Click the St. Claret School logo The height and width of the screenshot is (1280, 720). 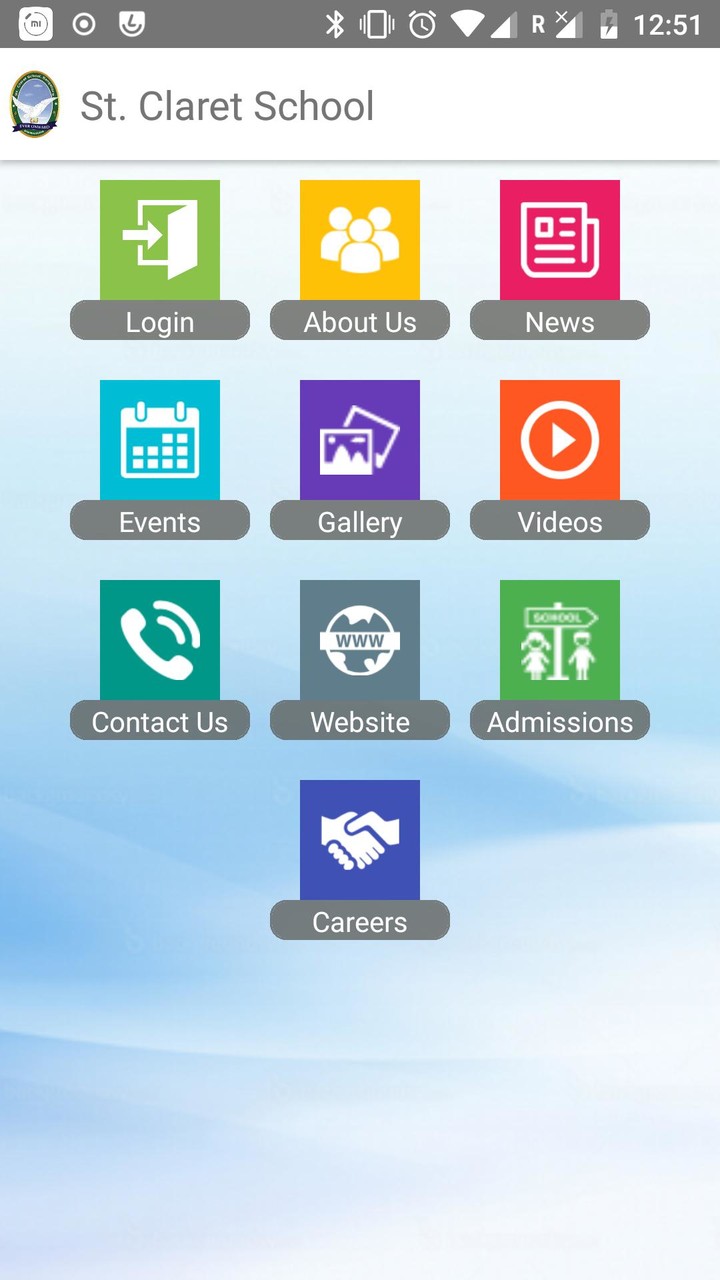(x=34, y=103)
